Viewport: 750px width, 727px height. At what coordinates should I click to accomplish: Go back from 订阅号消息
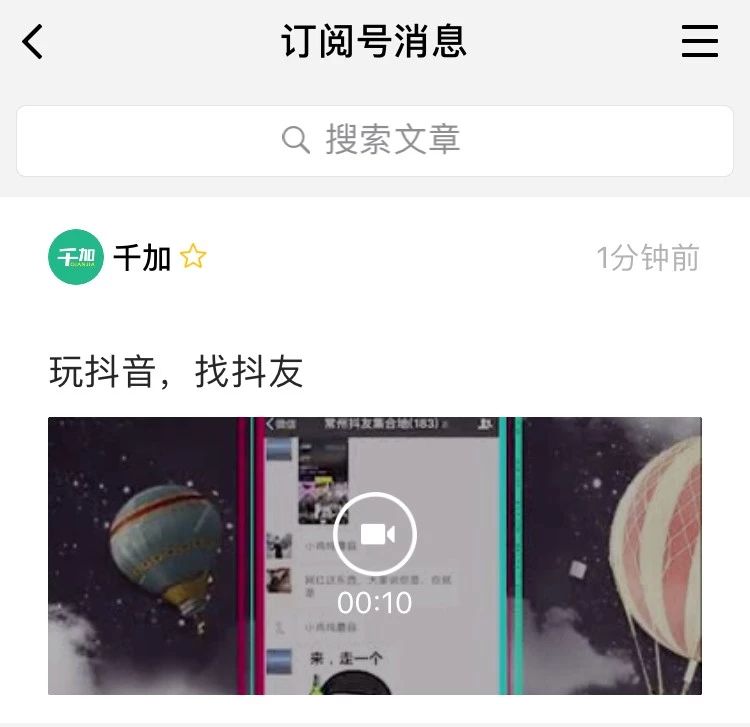click(x=33, y=42)
